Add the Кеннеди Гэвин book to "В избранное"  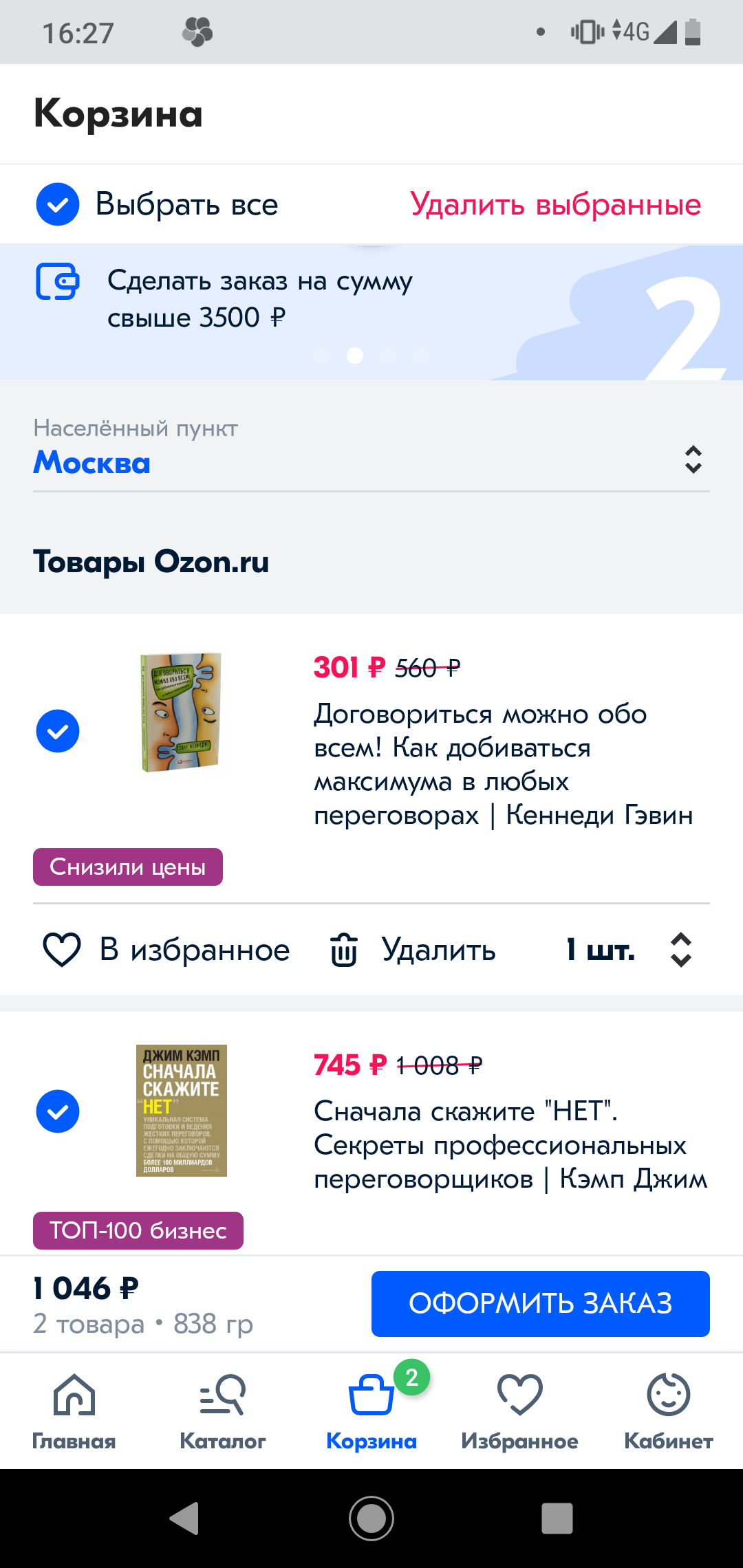[x=166, y=950]
